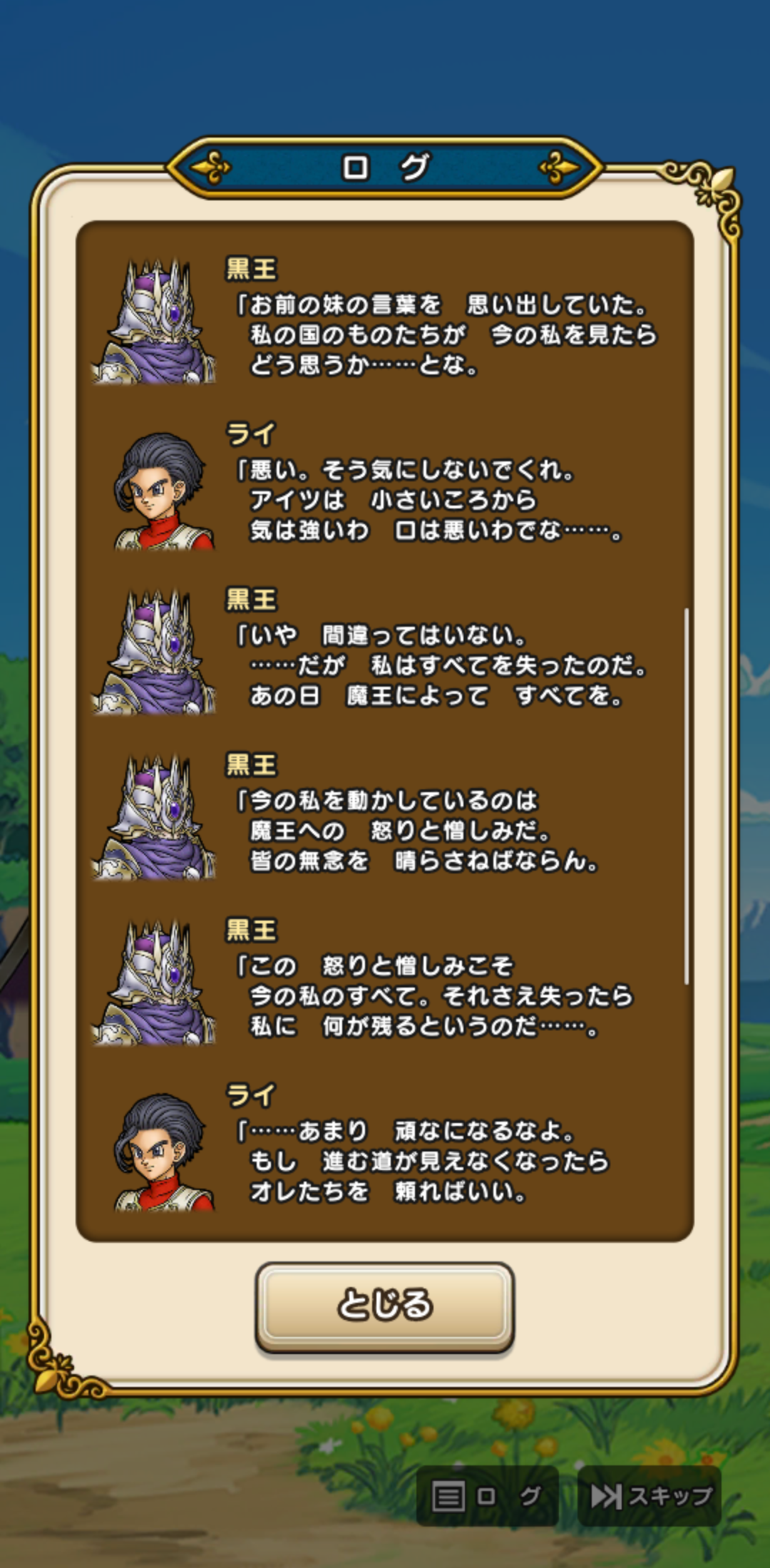This screenshot has height=1568, width=770.
Task: Tap the ログ button beside スキップ
Action: pos(487,1496)
